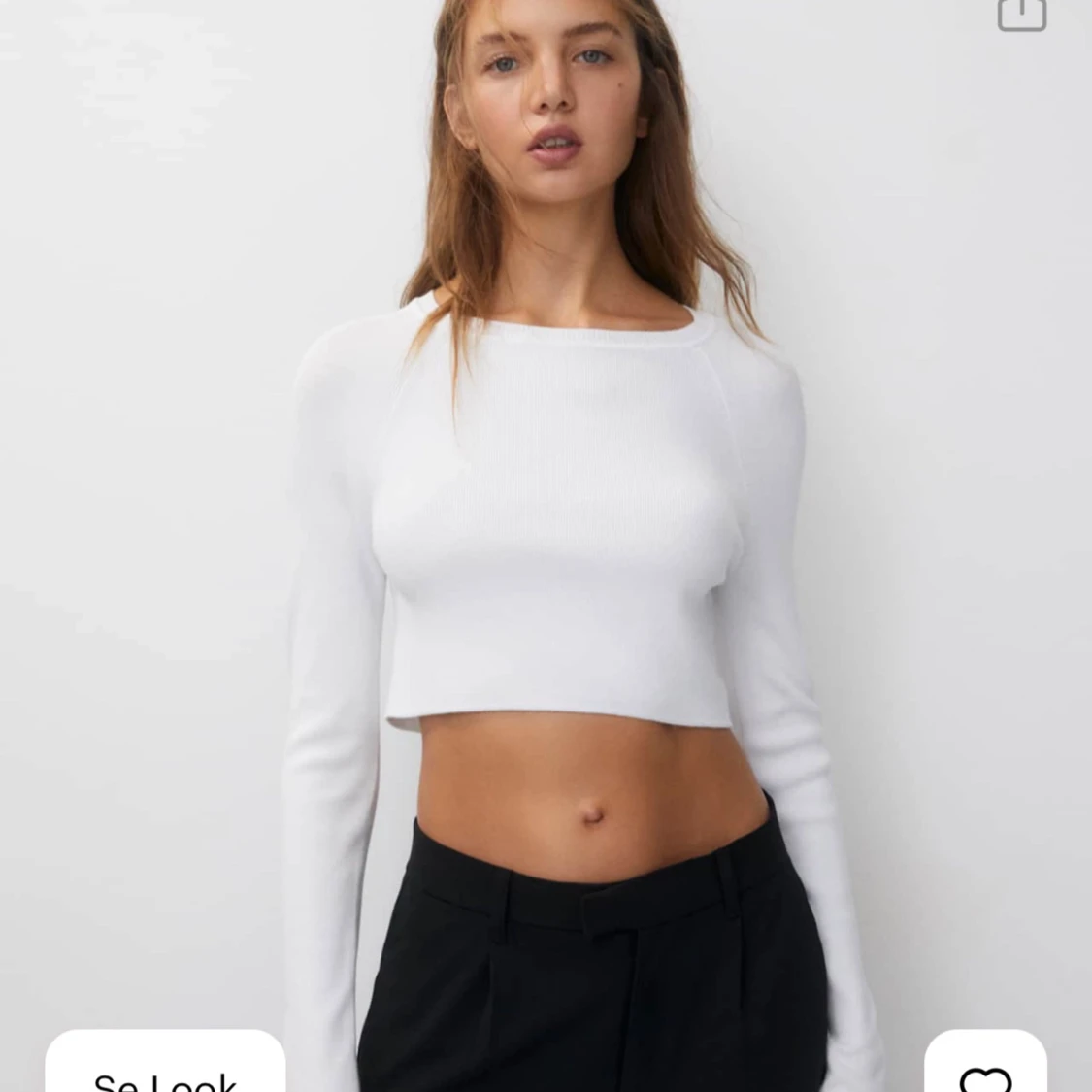Share this product
Screen dimensions: 1092x1092
tap(1021, 12)
